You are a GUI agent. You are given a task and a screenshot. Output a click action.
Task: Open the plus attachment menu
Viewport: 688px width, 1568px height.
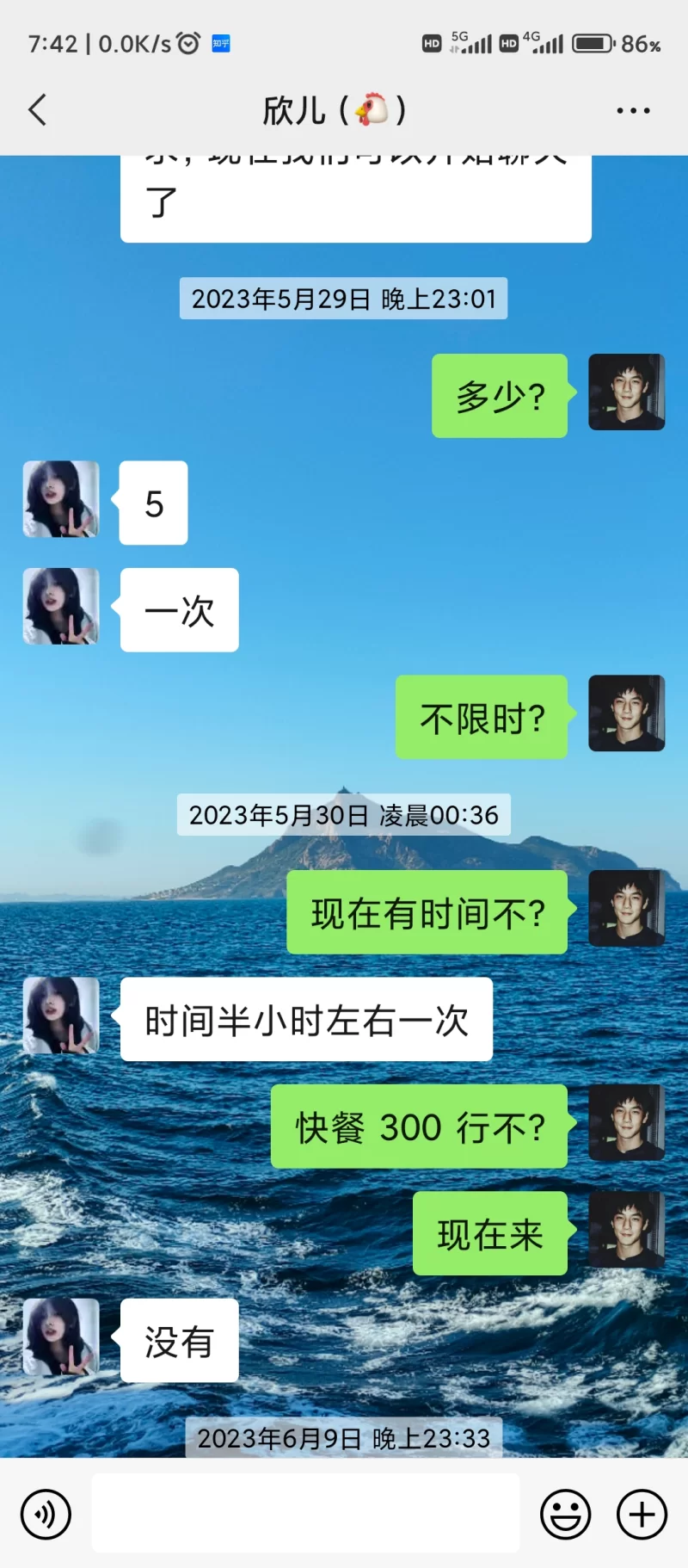pos(642,1514)
